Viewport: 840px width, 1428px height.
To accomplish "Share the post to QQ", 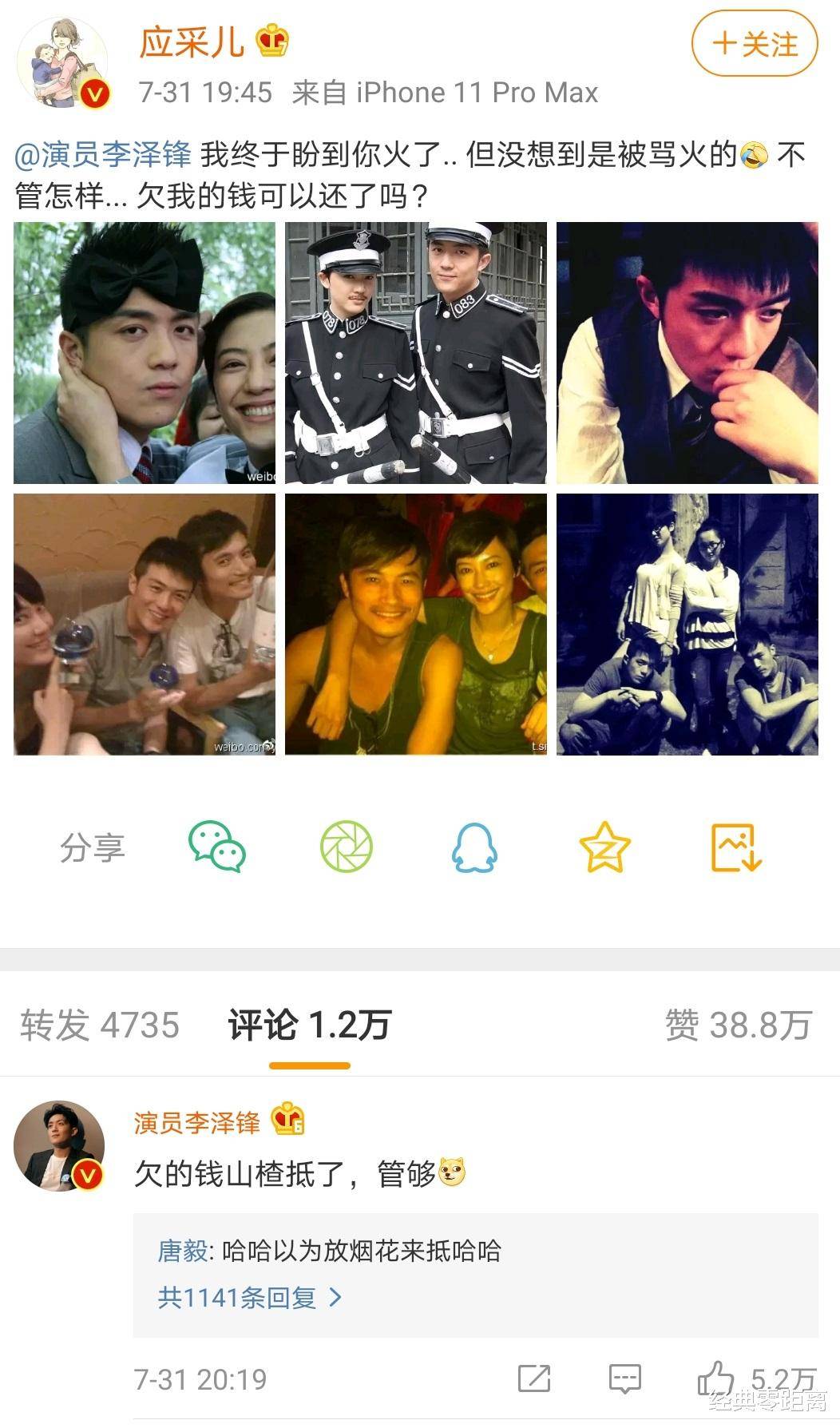I will tap(475, 847).
